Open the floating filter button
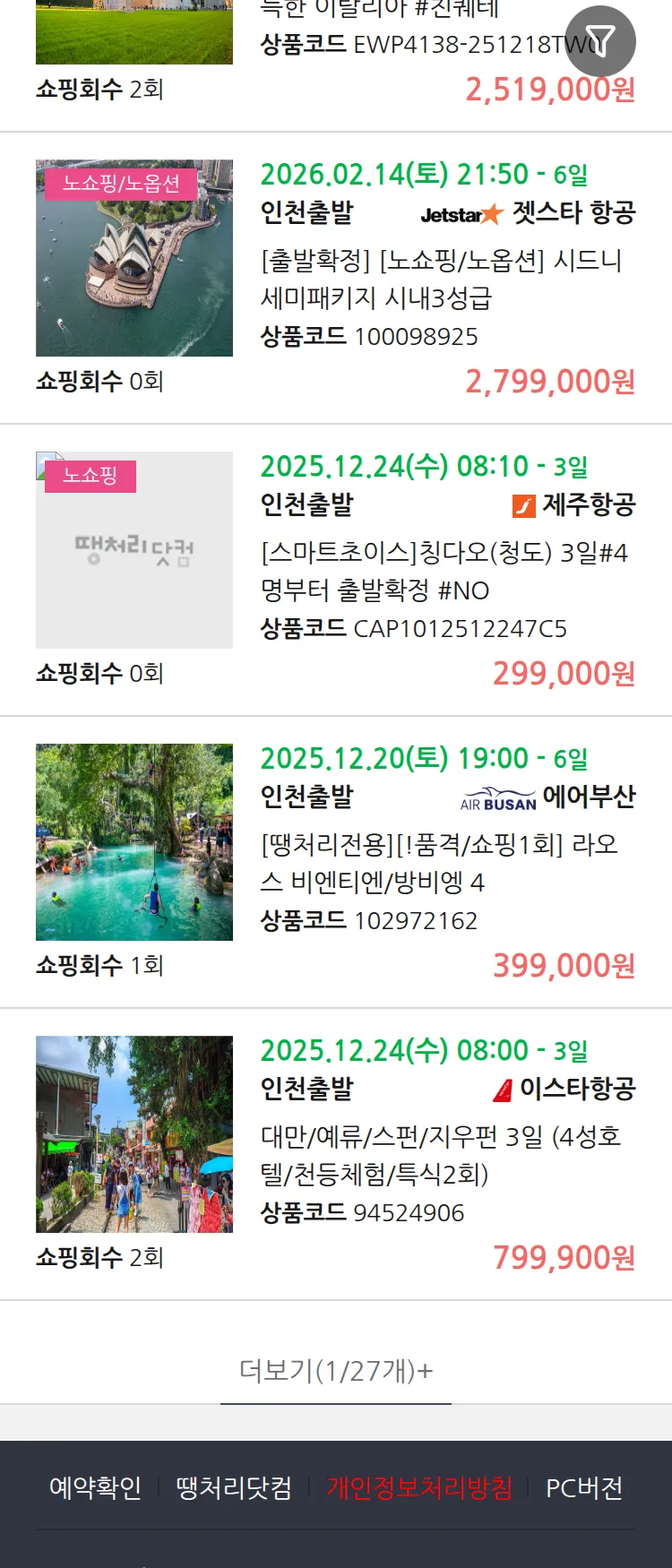Viewport: 672px width, 1568px height. (x=599, y=41)
